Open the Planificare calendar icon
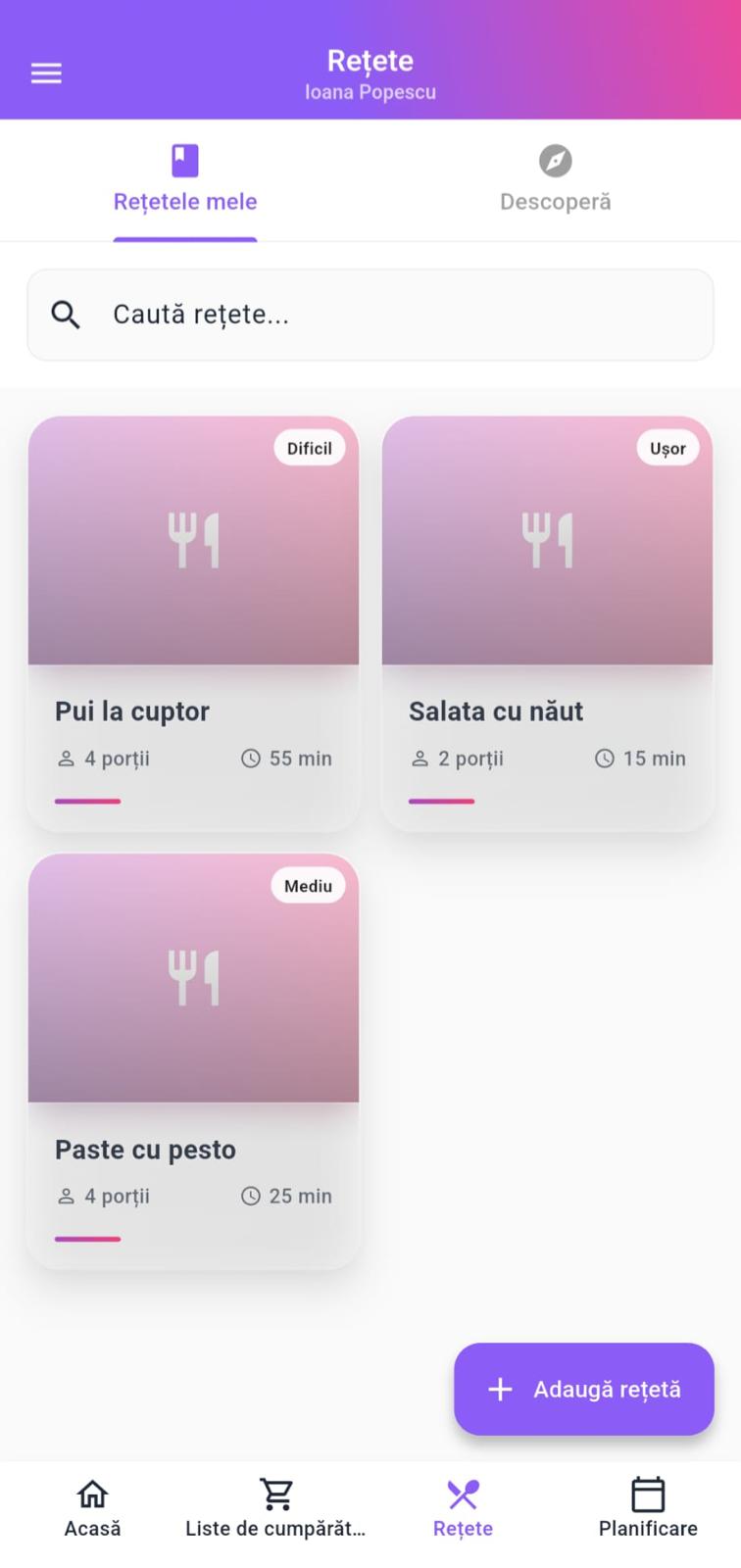The image size is (741, 1568). pos(648,1494)
